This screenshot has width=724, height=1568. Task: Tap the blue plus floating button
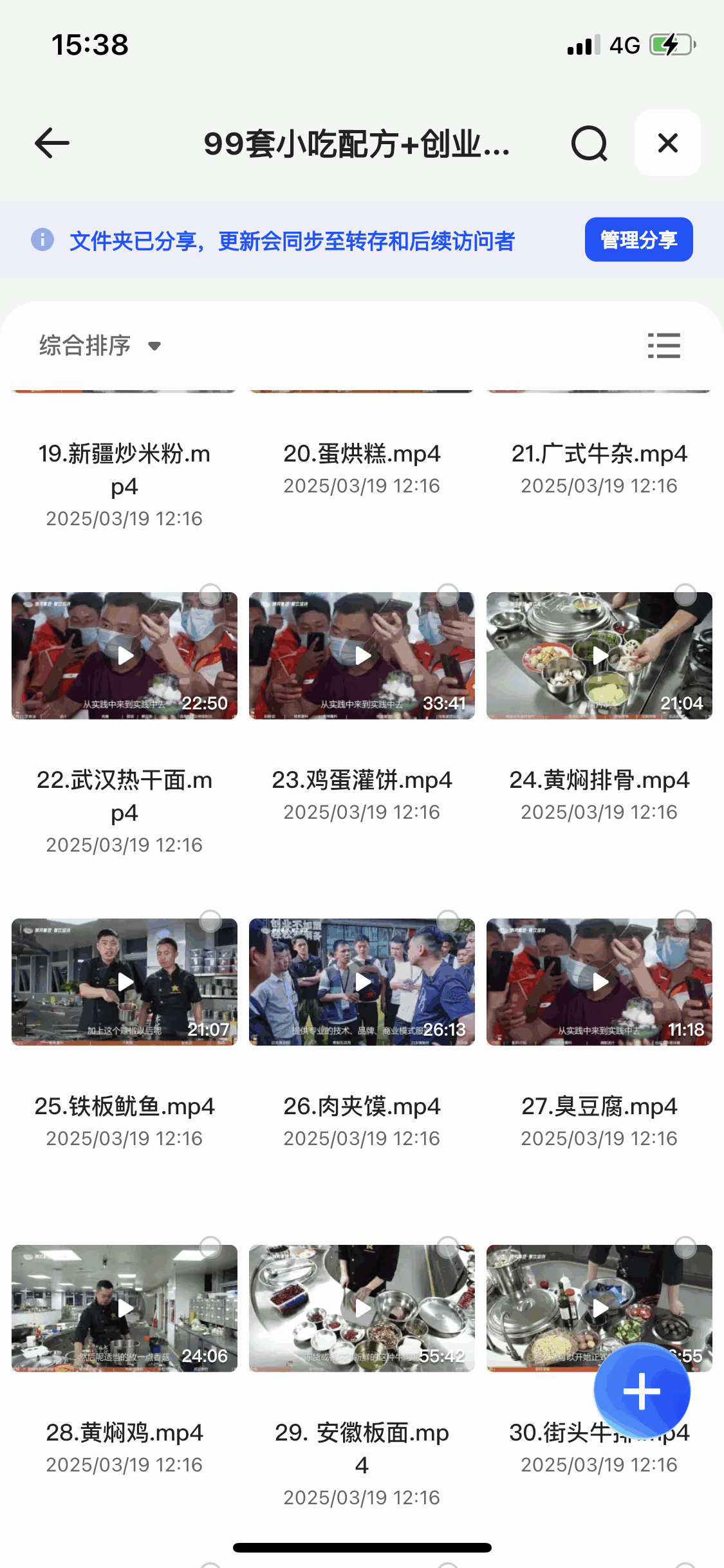[x=642, y=1391]
